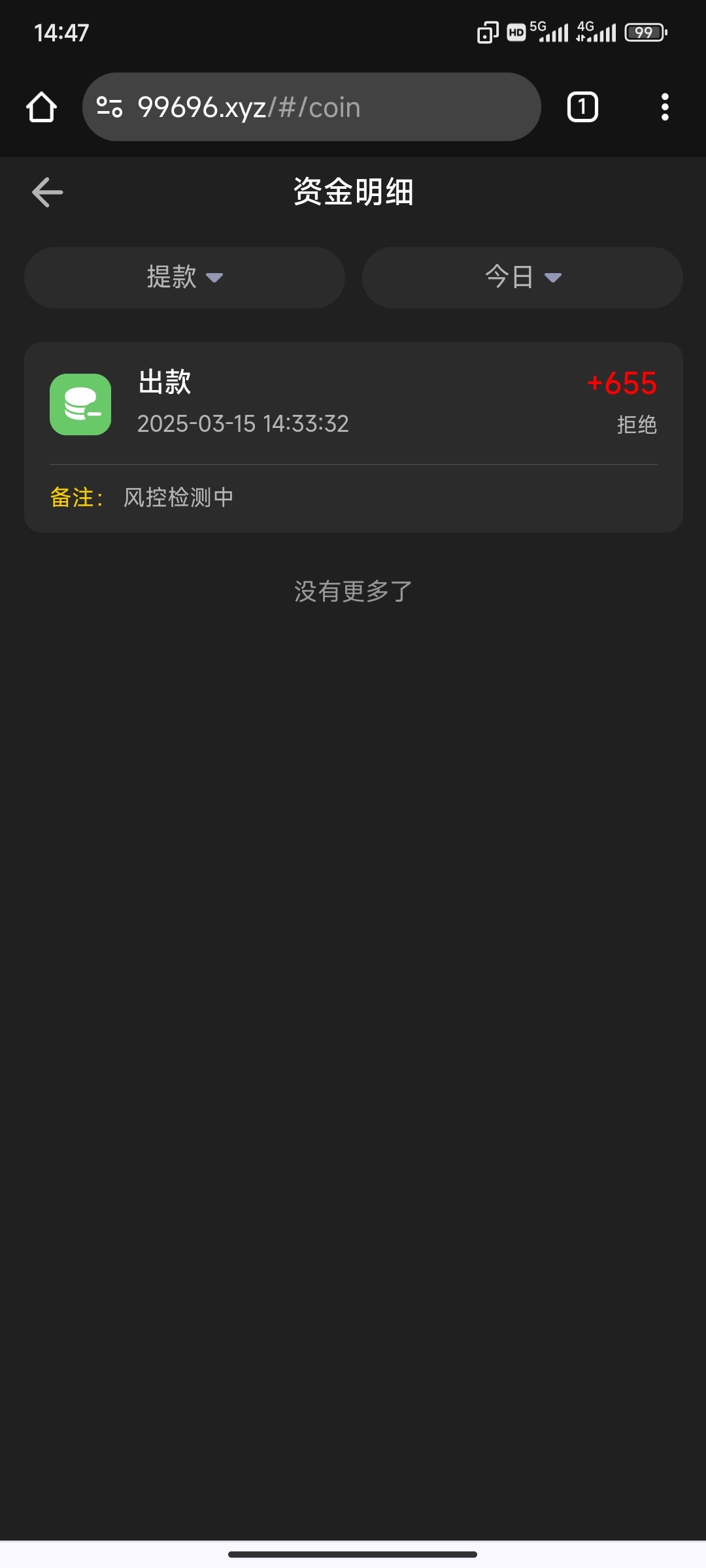Open the browser overflow menu
Viewport: 706px width, 1568px height.
click(665, 107)
